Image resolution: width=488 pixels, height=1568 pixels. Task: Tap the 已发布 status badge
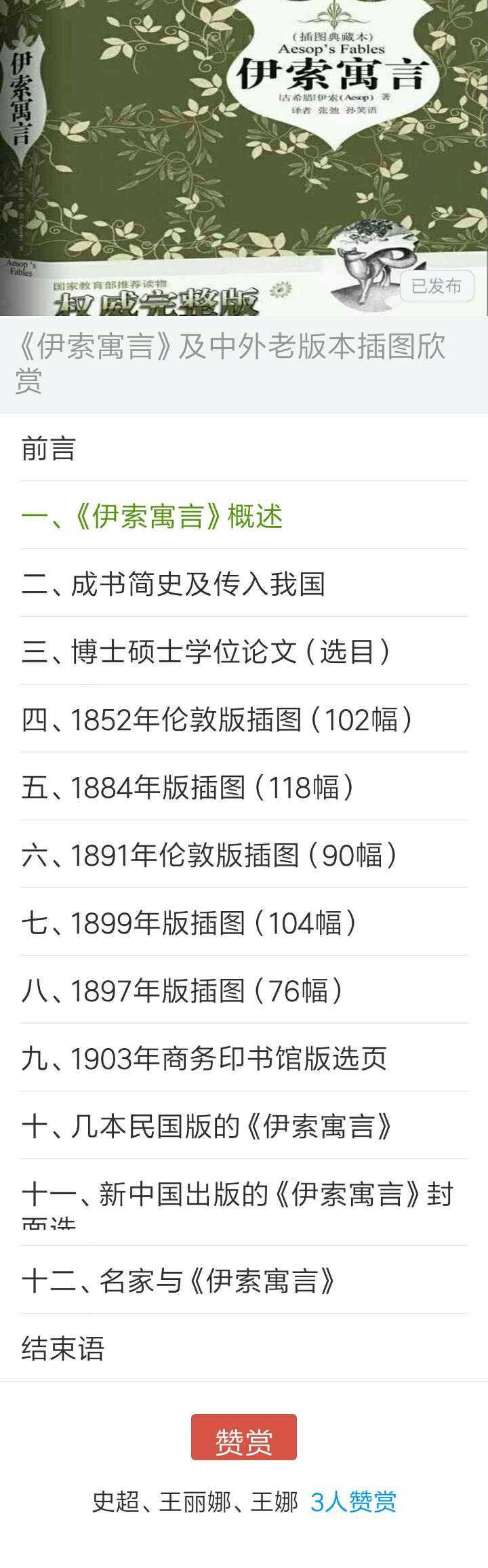436,286
